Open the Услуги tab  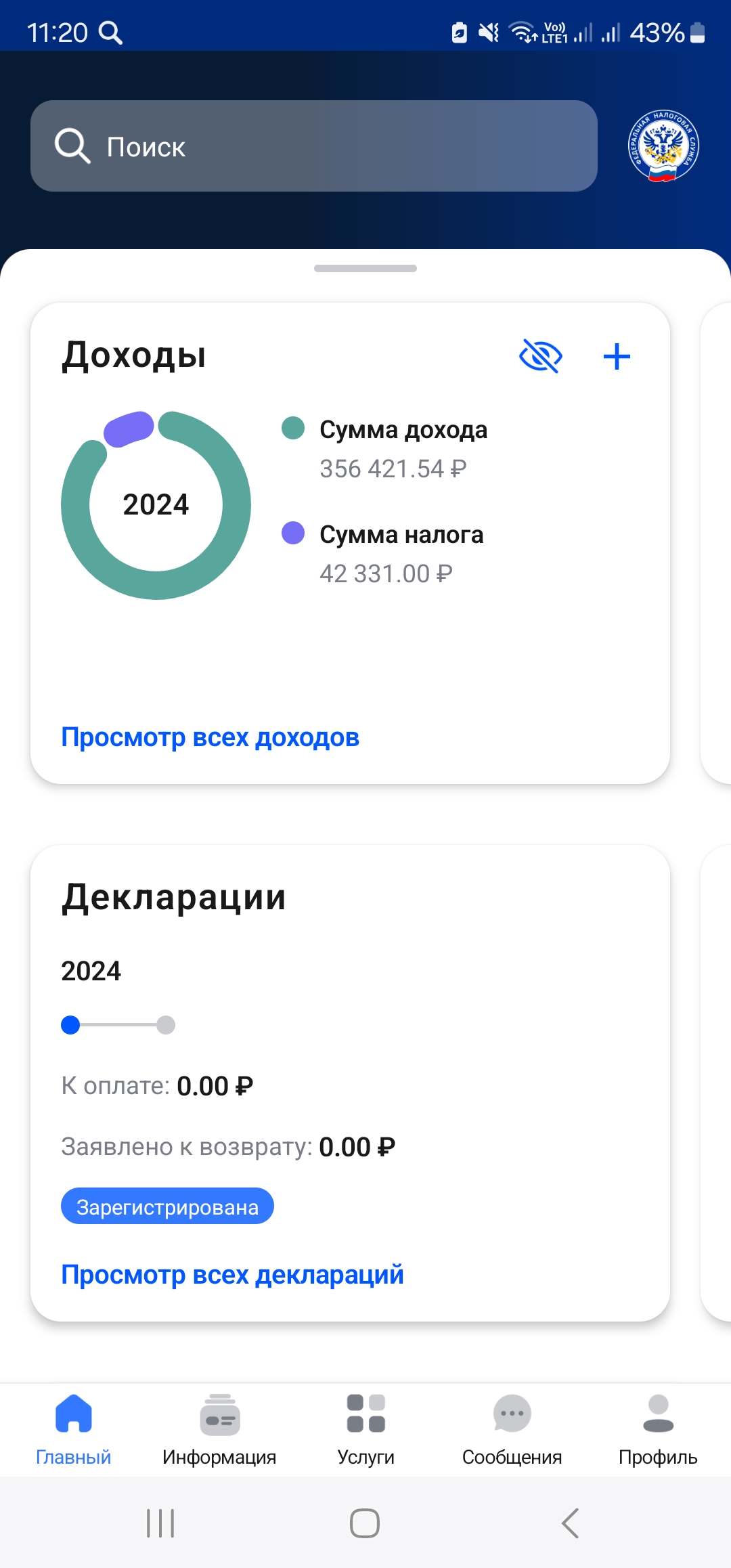(365, 1426)
